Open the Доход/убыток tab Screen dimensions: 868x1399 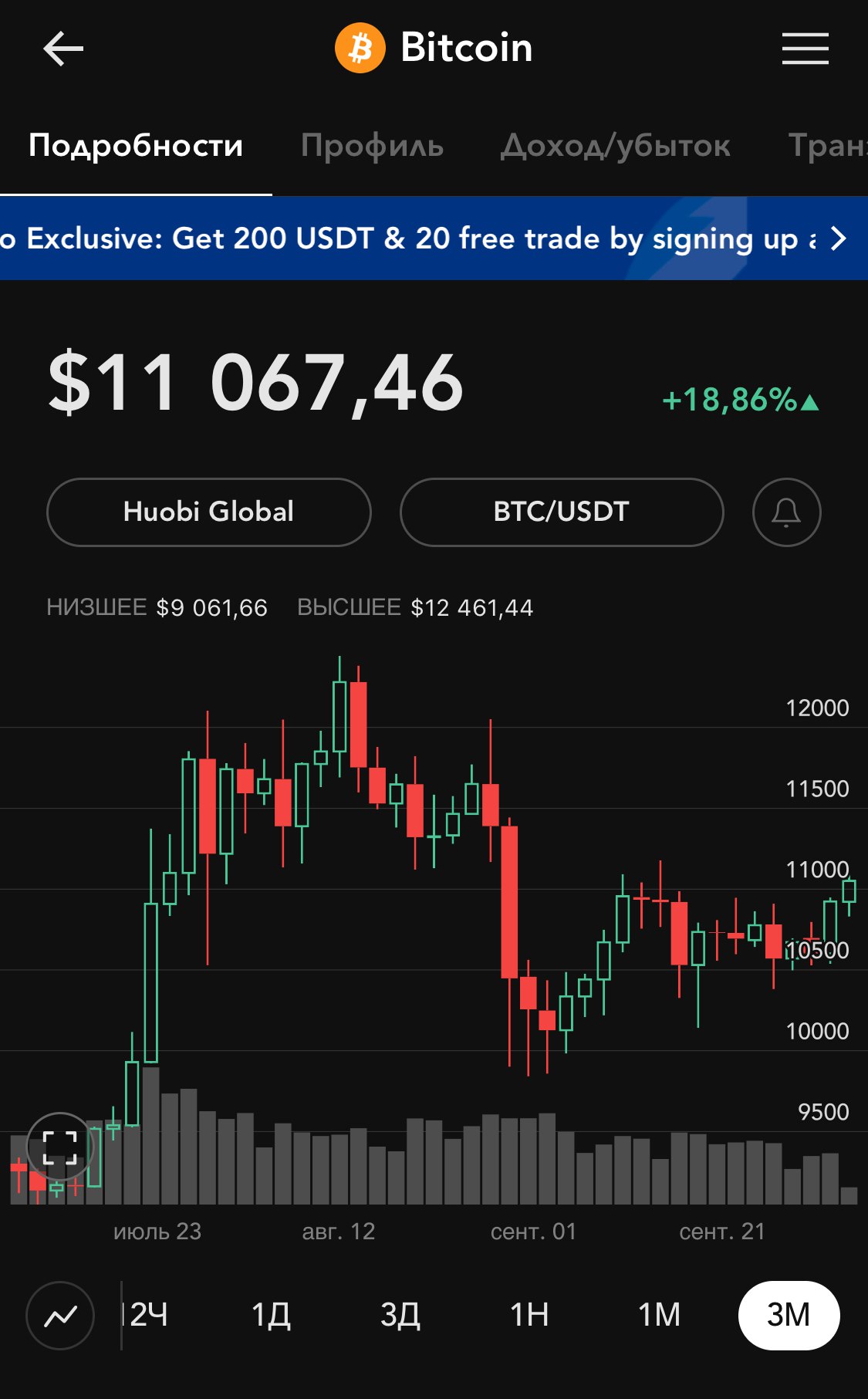615,145
